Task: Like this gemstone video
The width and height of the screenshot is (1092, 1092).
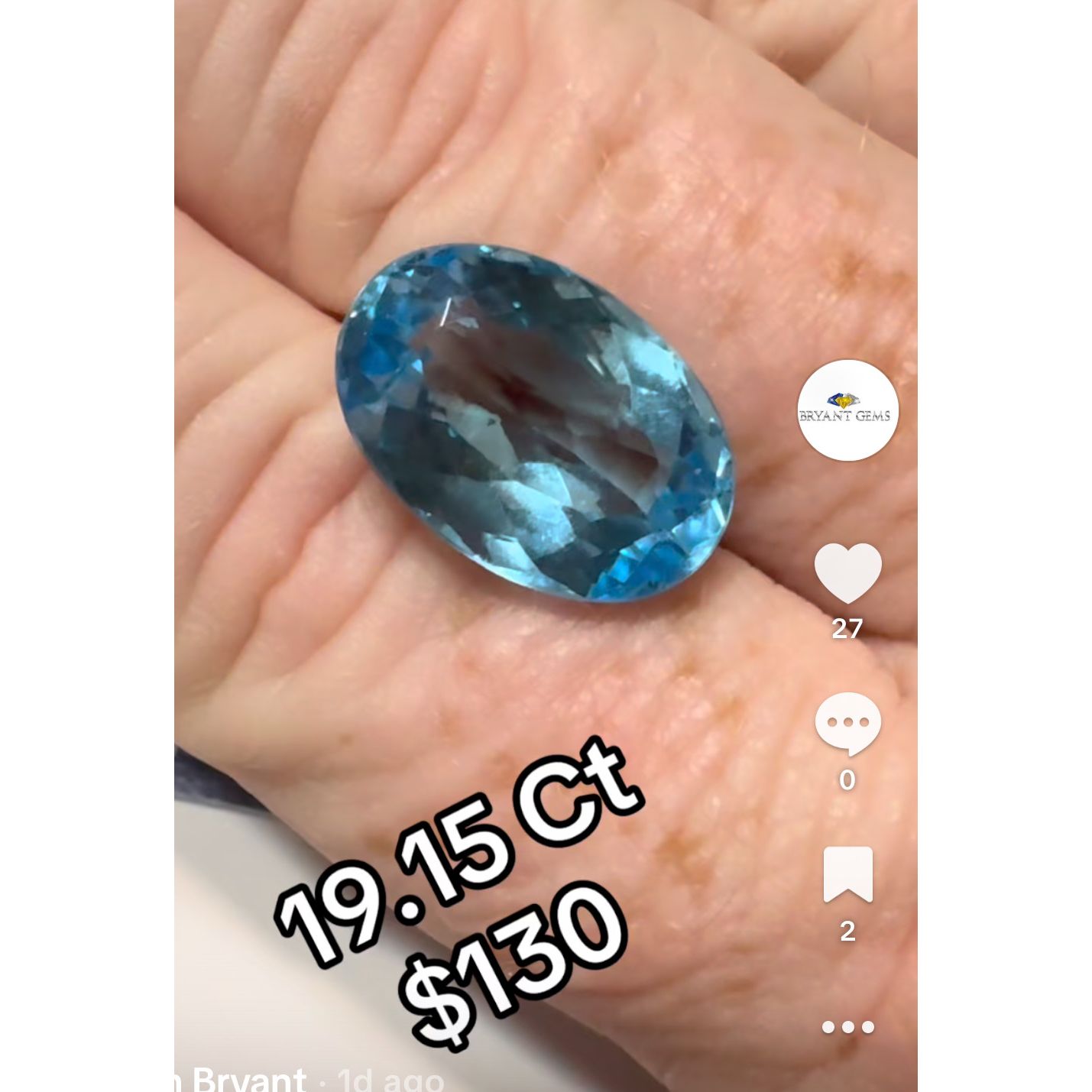Action: [x=847, y=573]
